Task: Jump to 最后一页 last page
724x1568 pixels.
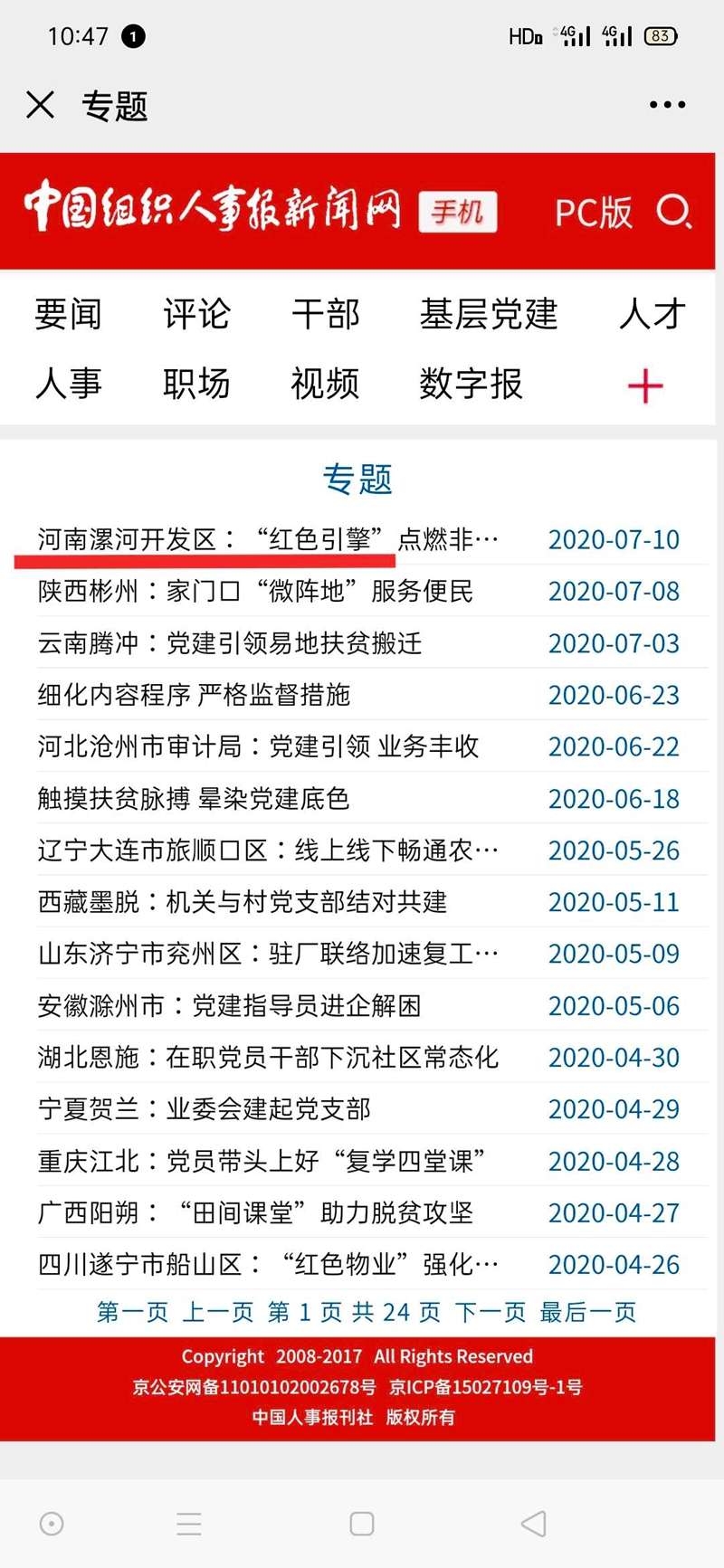Action: (x=588, y=1312)
